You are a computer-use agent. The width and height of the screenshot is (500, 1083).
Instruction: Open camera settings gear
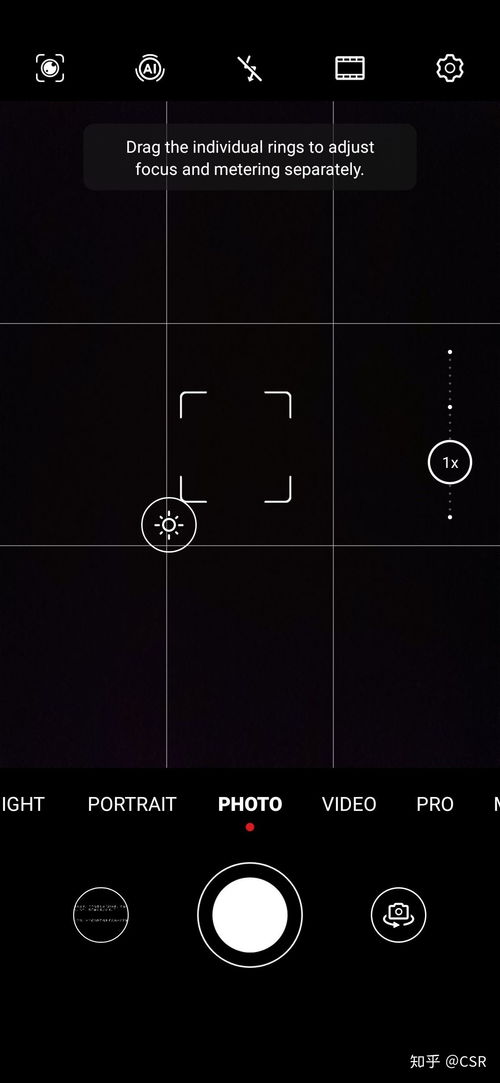coord(450,68)
